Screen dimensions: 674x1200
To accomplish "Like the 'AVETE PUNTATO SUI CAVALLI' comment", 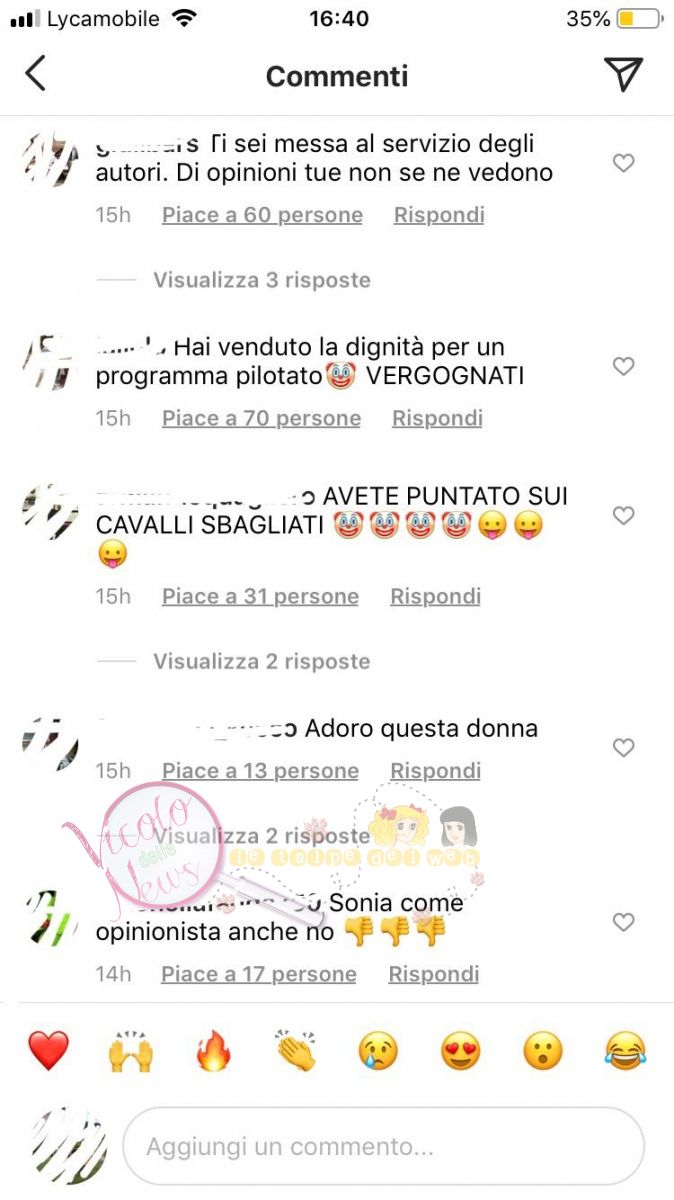I will click(623, 516).
